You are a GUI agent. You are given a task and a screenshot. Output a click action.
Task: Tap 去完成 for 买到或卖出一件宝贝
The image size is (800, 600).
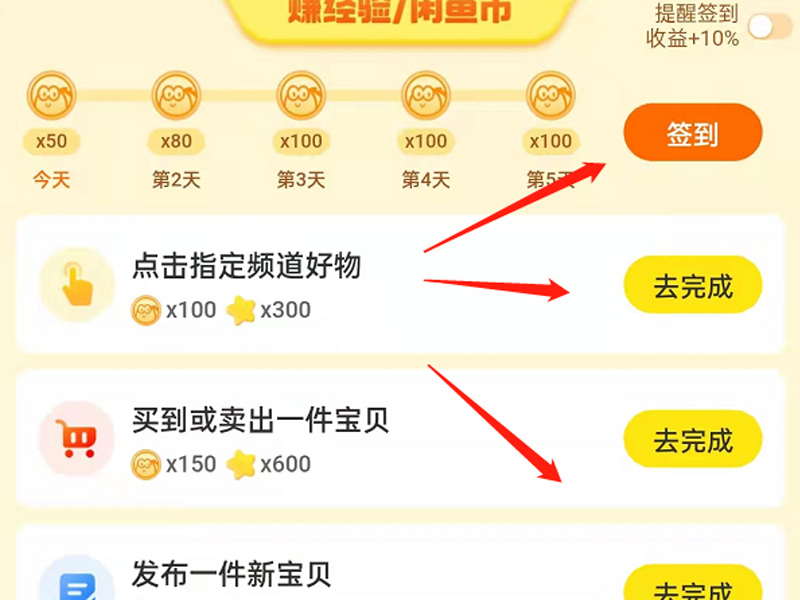pos(693,440)
